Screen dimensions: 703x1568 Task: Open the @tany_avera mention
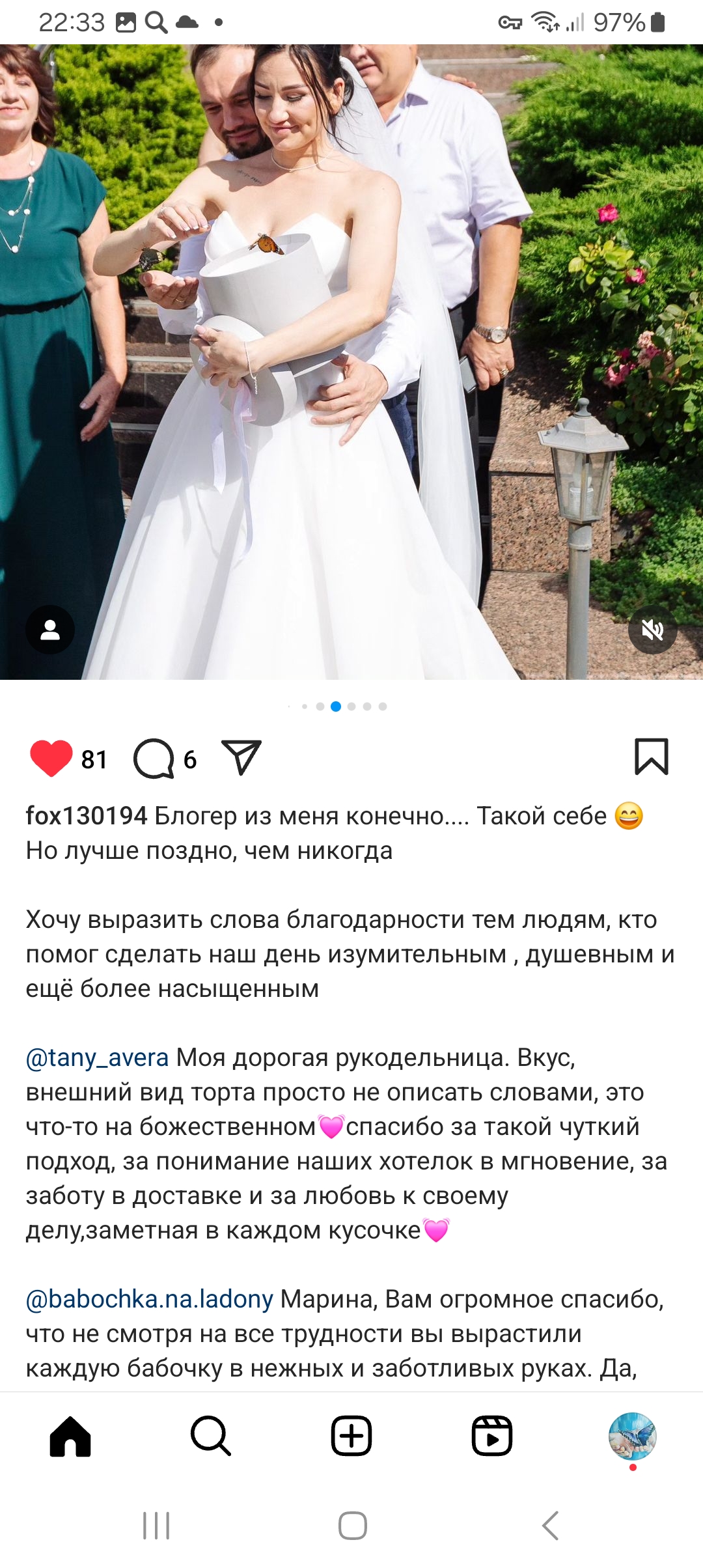coord(98,1057)
